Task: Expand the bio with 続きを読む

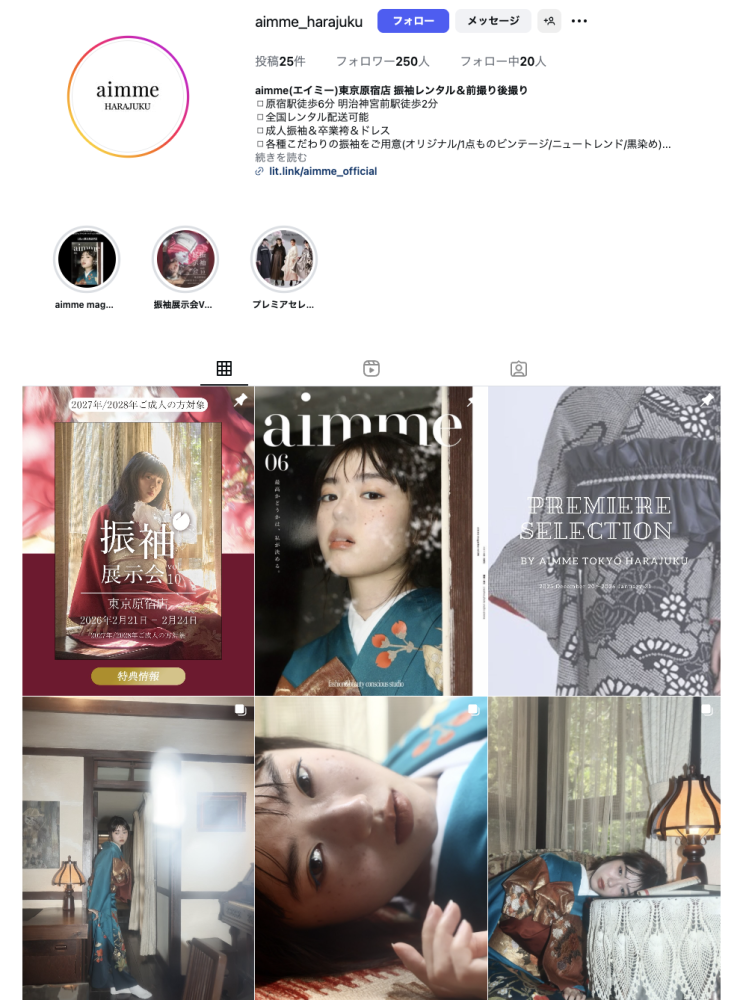Action: point(281,157)
